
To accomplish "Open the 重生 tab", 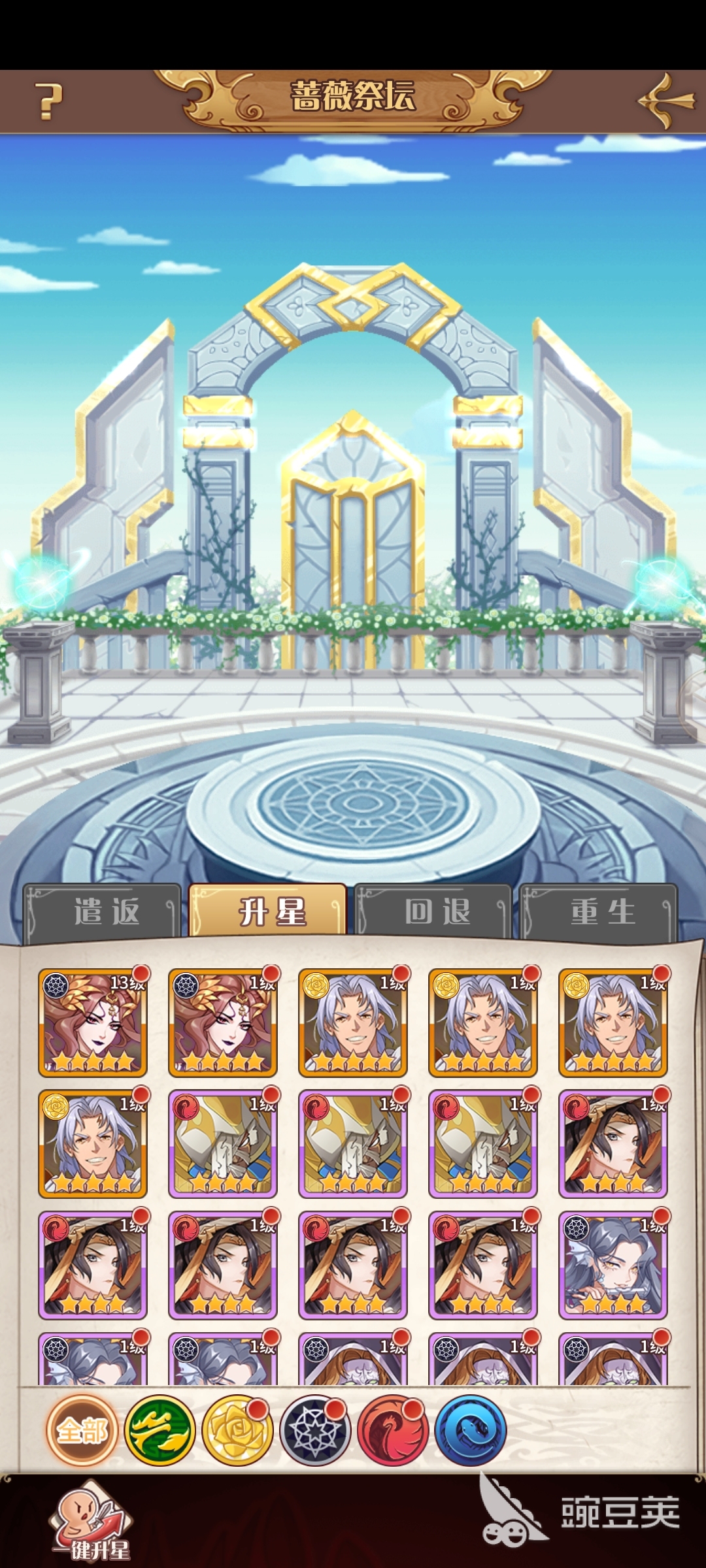I will coord(599,912).
